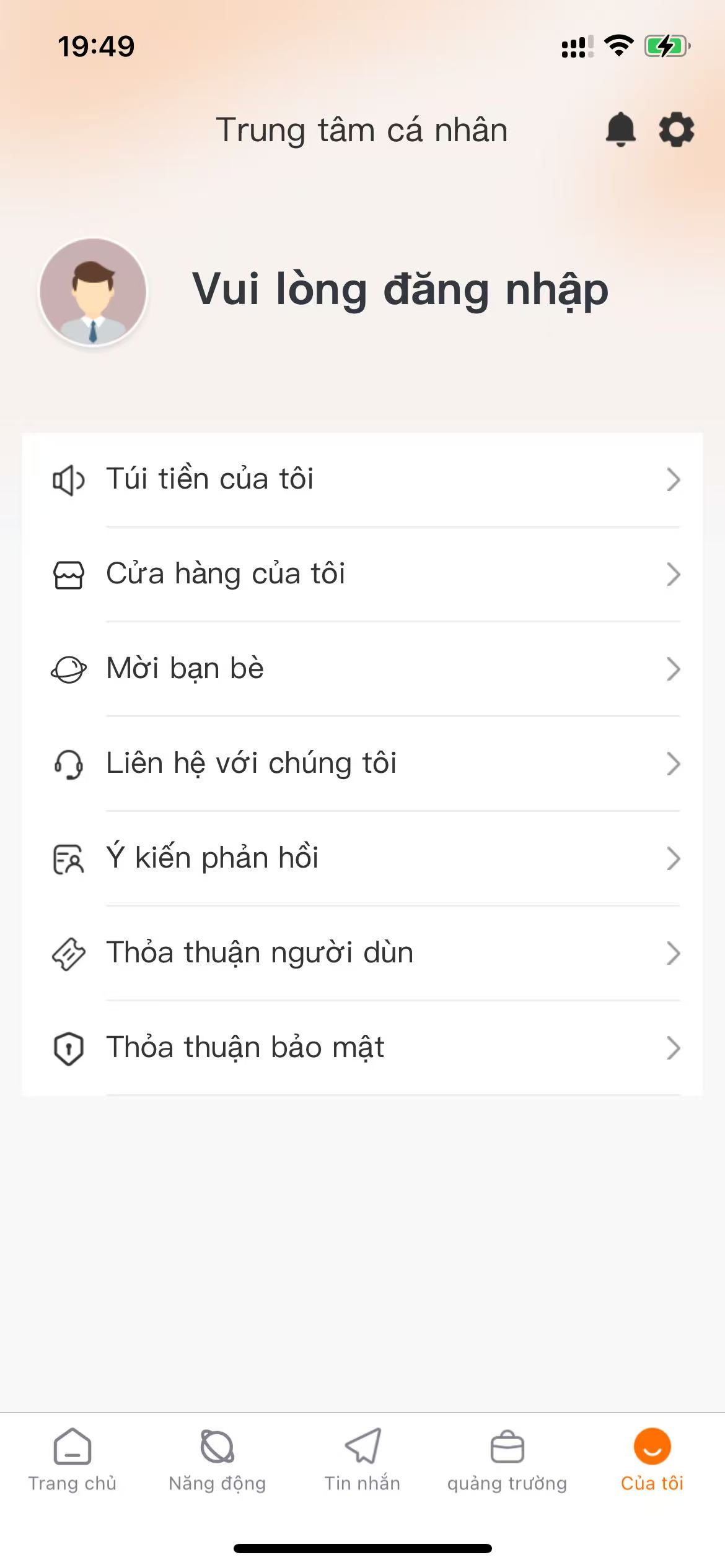Select Mời bạn bè row

362,669
